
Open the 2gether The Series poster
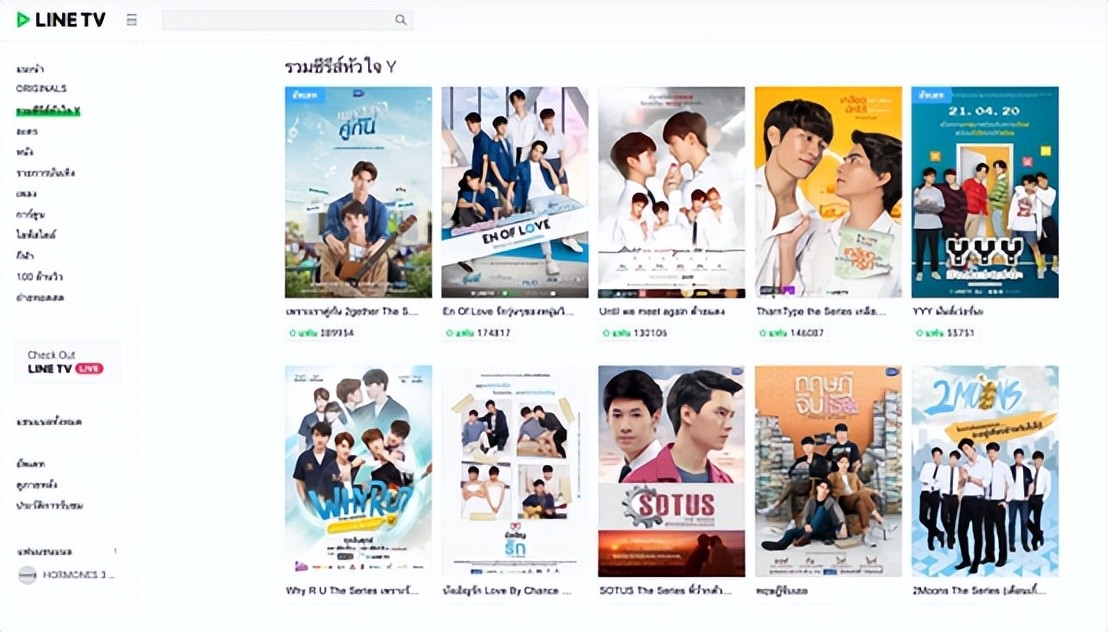coord(358,192)
